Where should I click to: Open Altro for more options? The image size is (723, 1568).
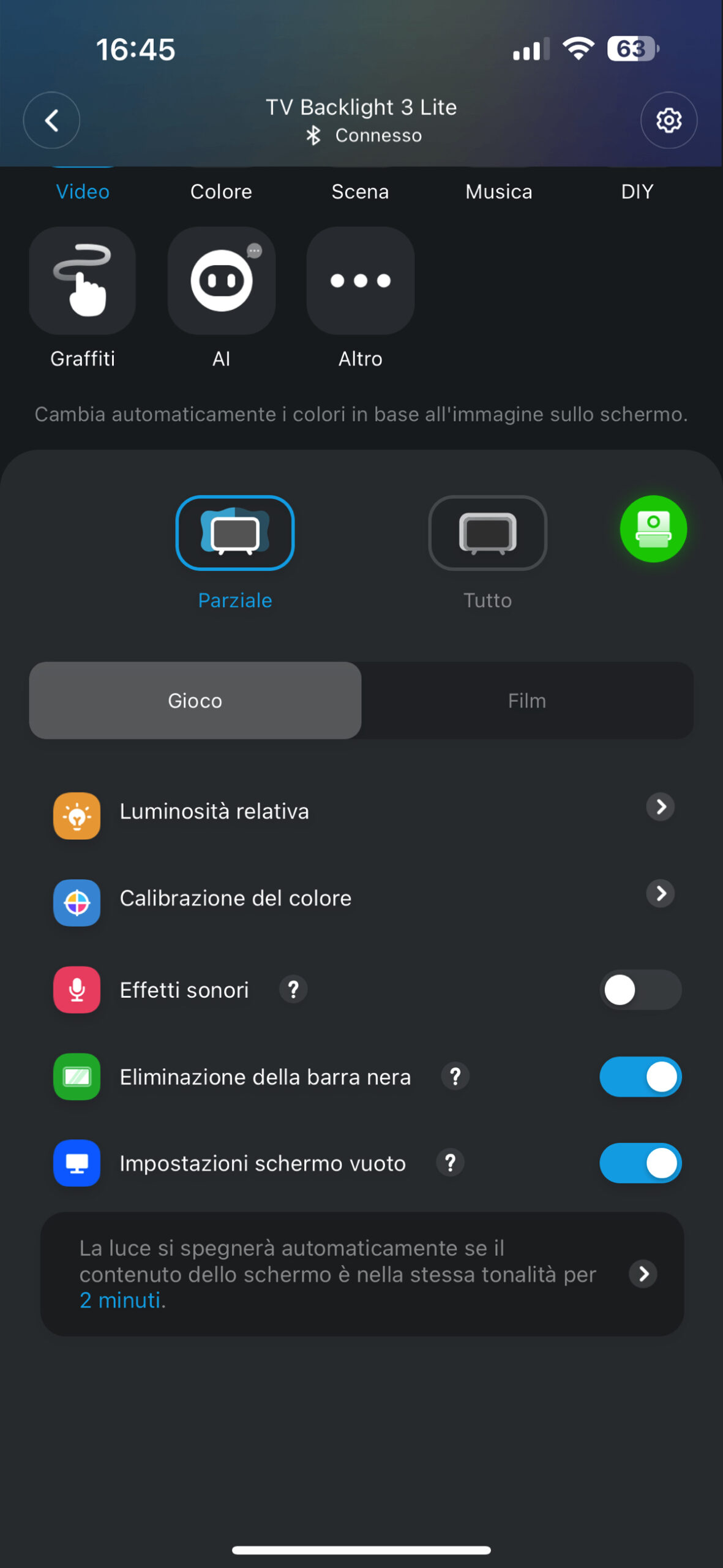360,281
